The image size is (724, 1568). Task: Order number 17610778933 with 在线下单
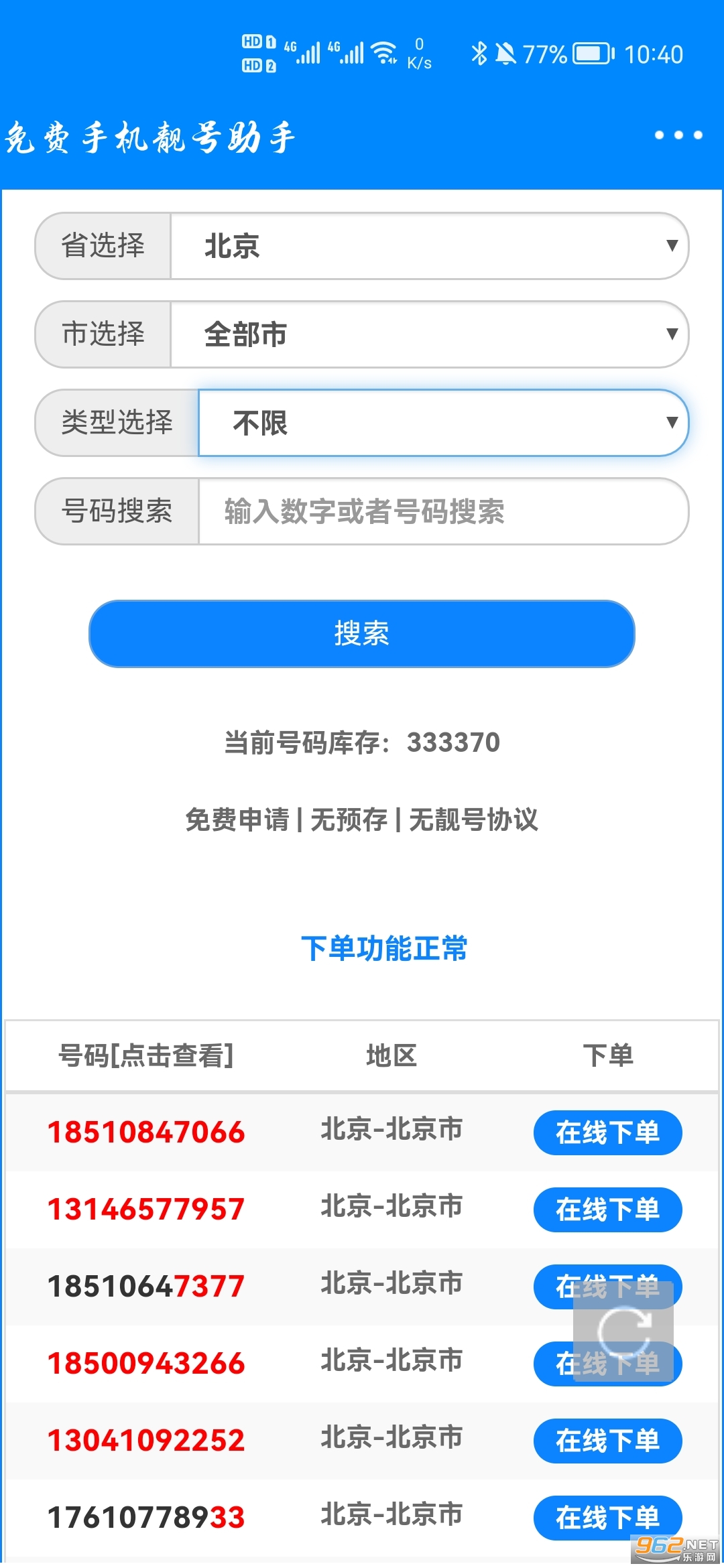[x=607, y=1518]
